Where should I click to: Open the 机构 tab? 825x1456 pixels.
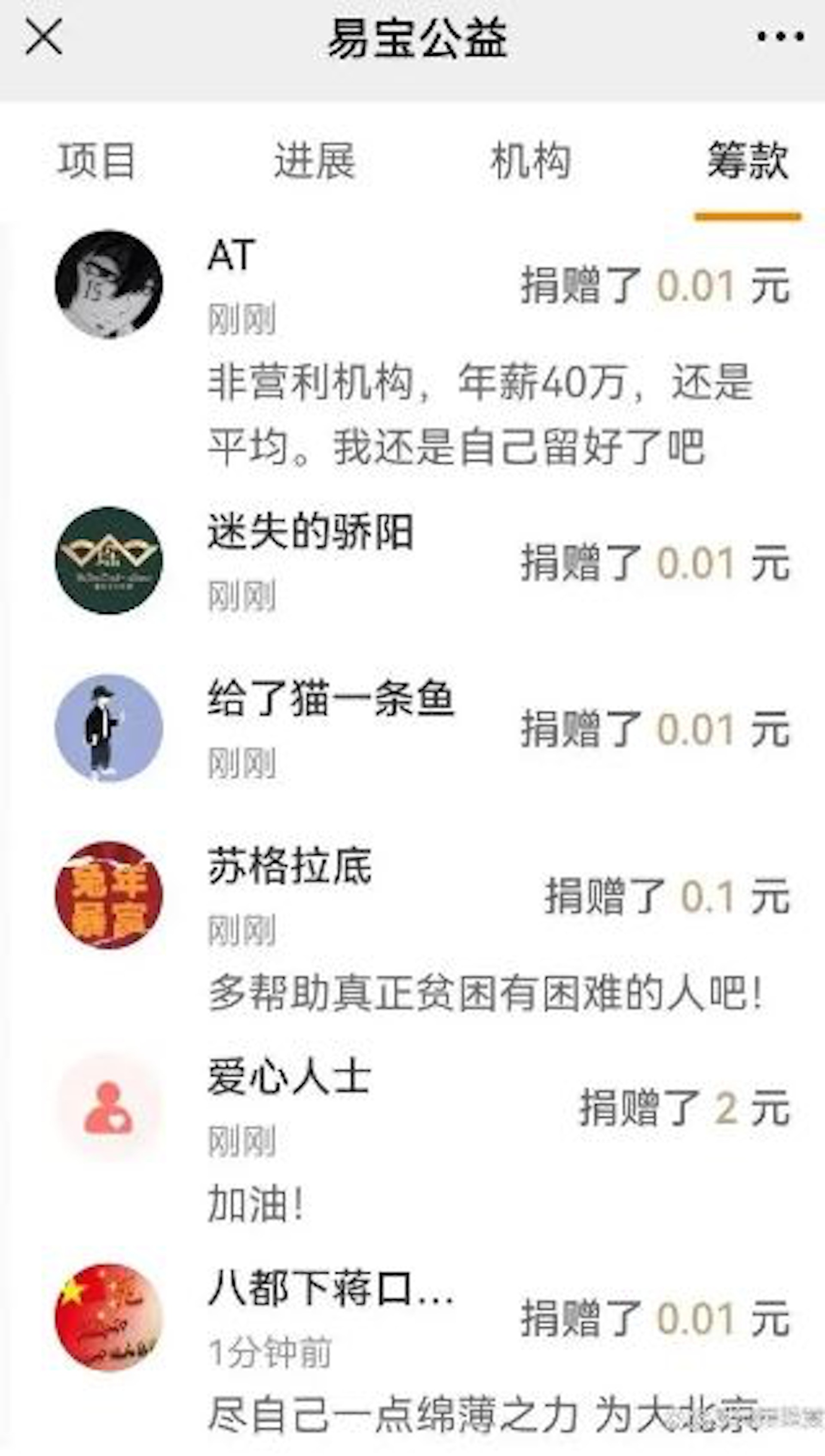pyautogui.click(x=530, y=161)
